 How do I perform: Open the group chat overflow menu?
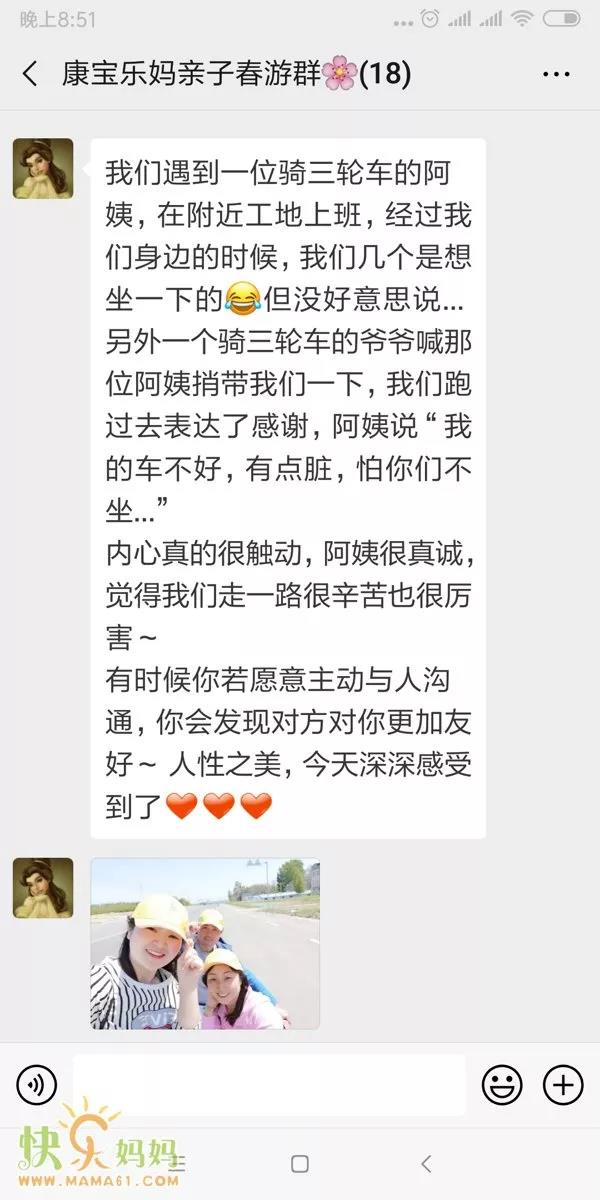tap(557, 74)
